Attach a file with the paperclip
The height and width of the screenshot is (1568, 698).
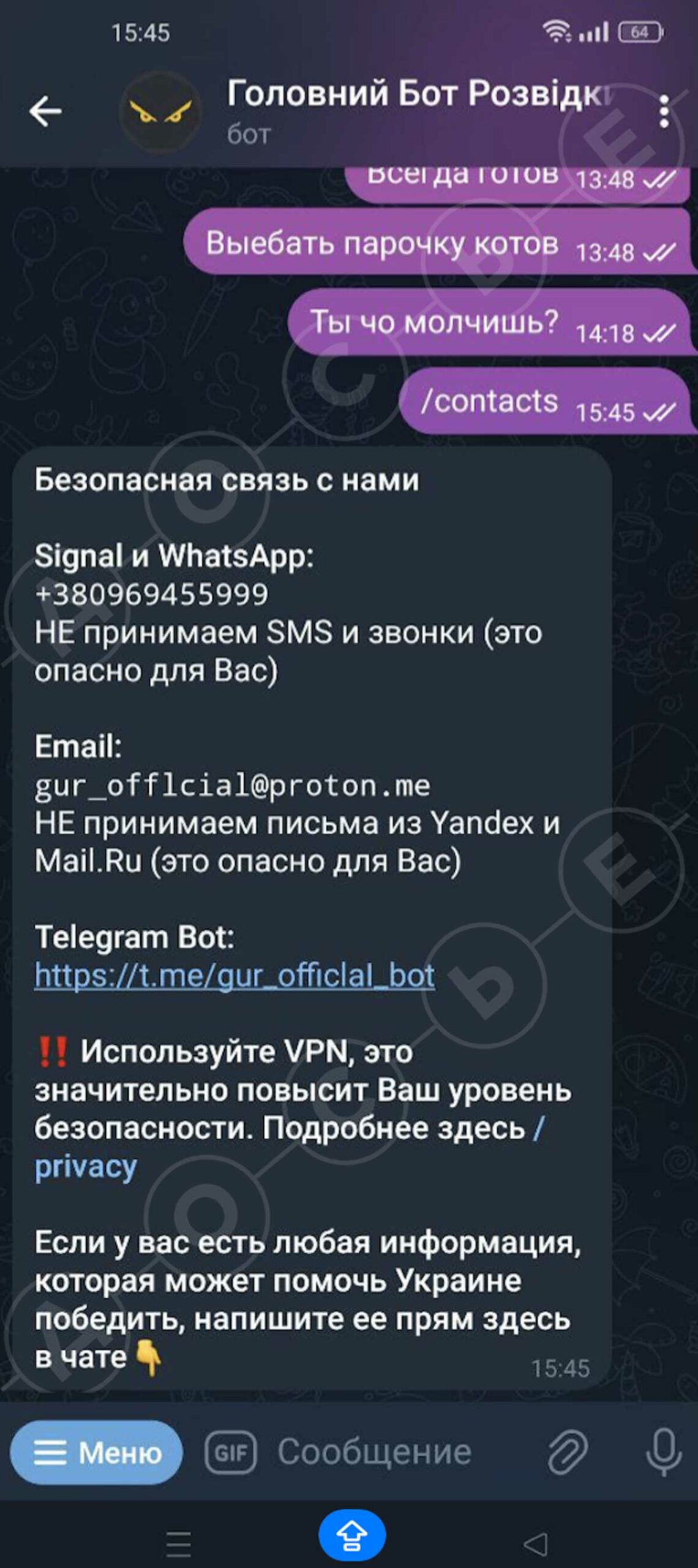[568, 1452]
